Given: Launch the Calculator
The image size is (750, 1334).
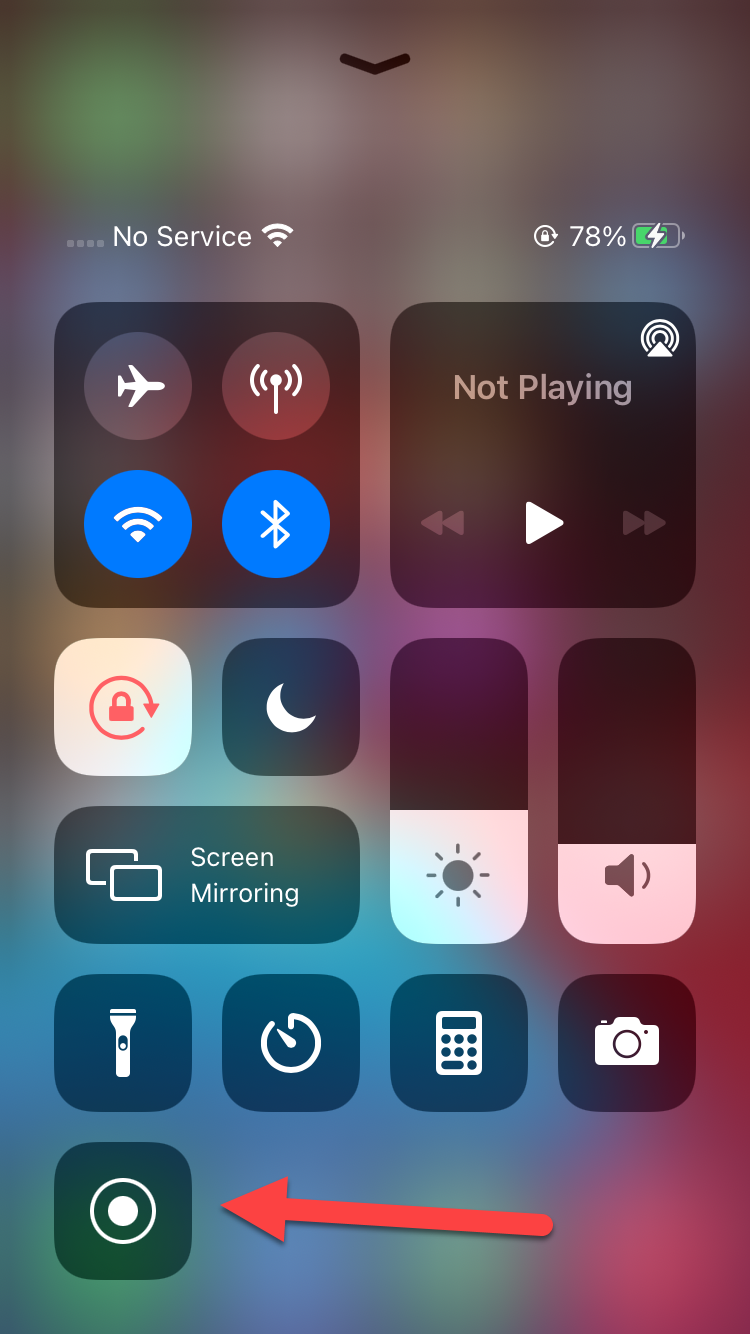Looking at the screenshot, I should (x=459, y=1043).
